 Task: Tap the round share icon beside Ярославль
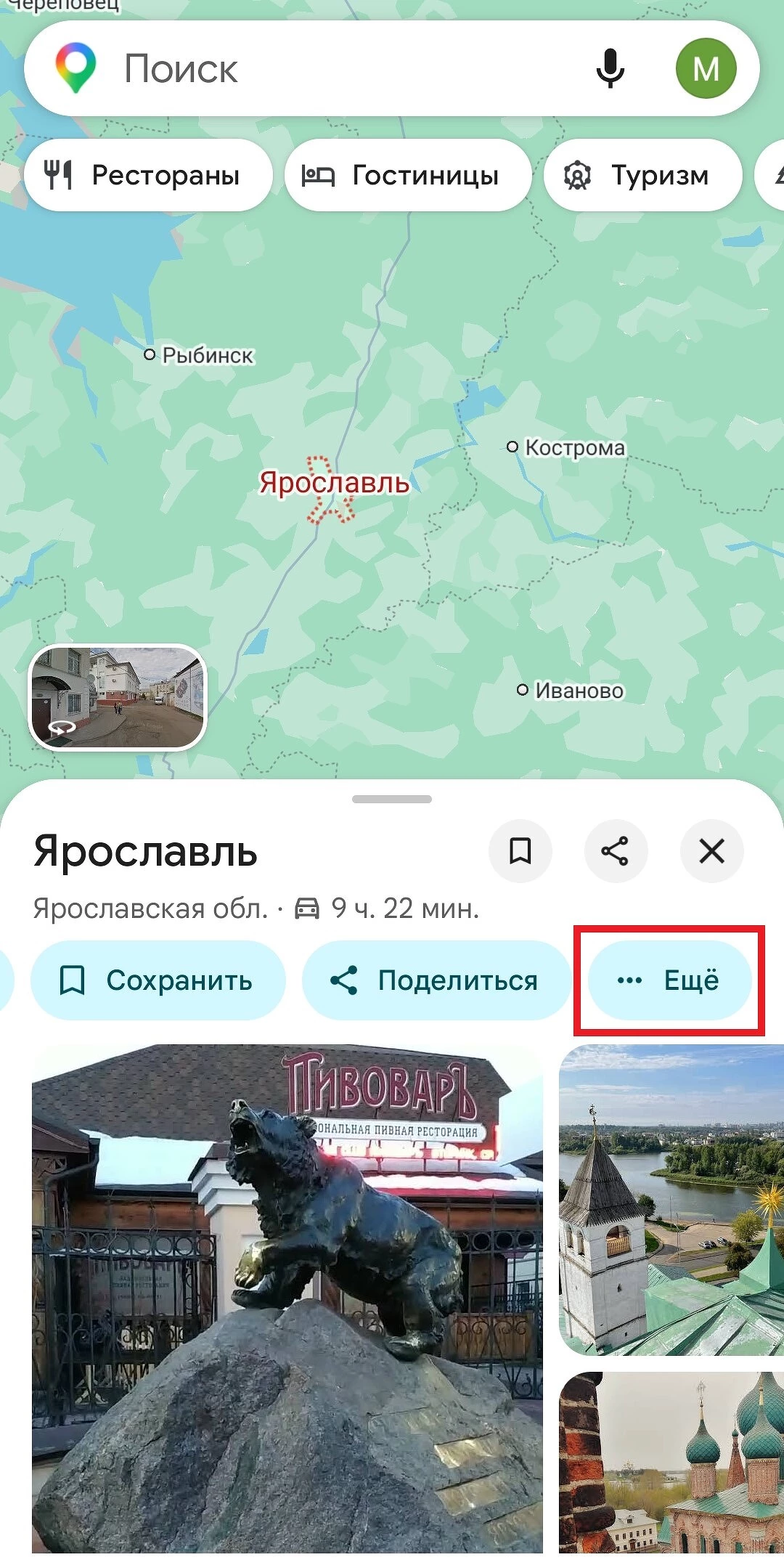coord(616,850)
